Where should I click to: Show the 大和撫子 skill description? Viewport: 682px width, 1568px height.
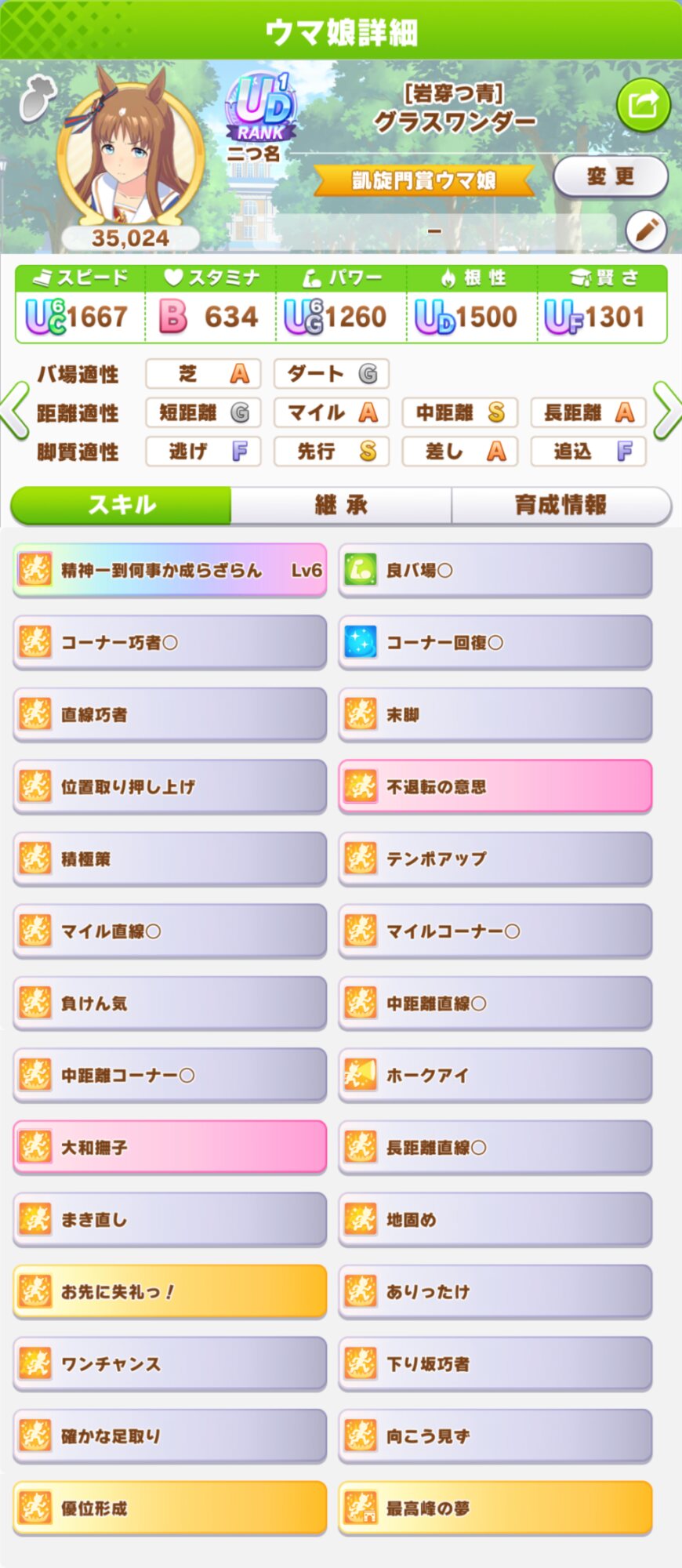point(169,1147)
